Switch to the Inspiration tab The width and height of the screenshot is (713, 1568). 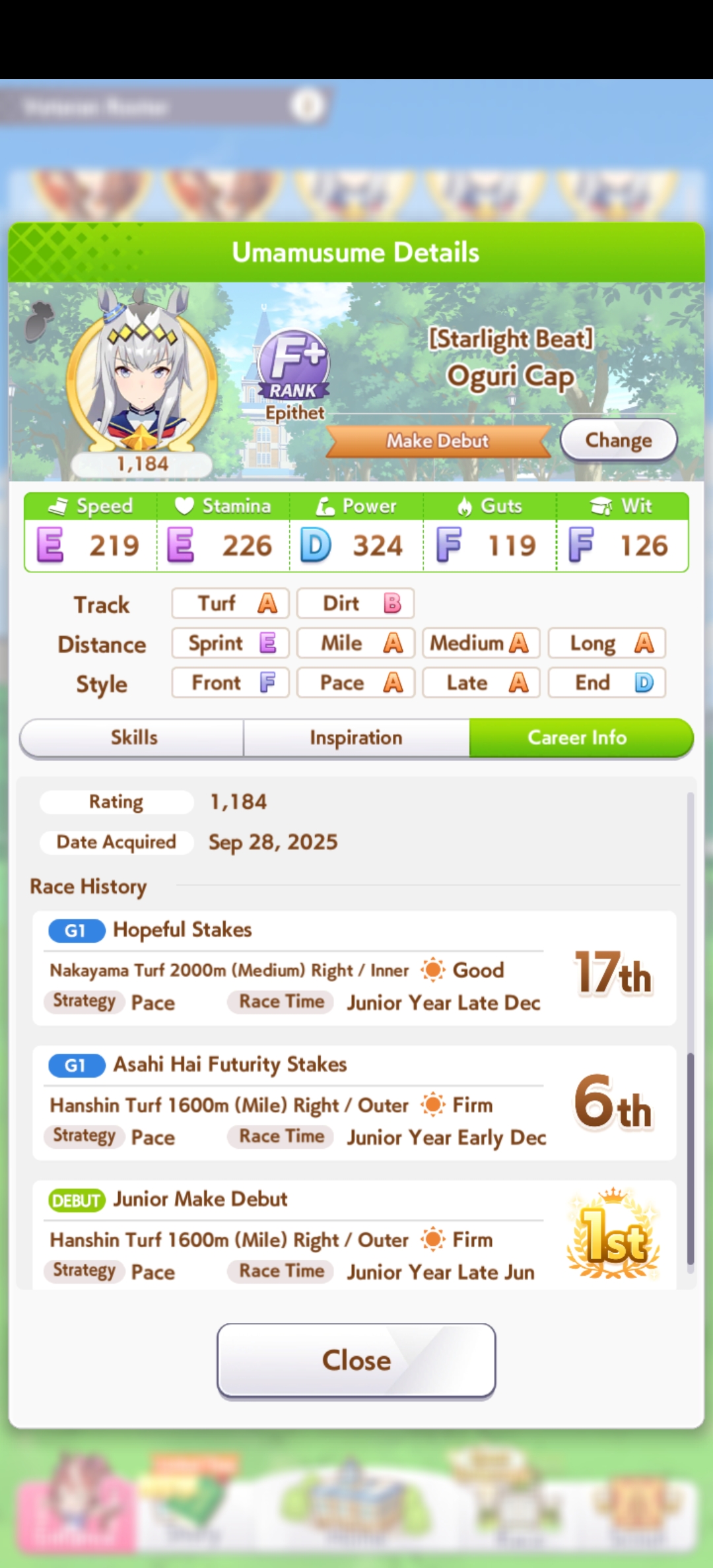pos(356,737)
